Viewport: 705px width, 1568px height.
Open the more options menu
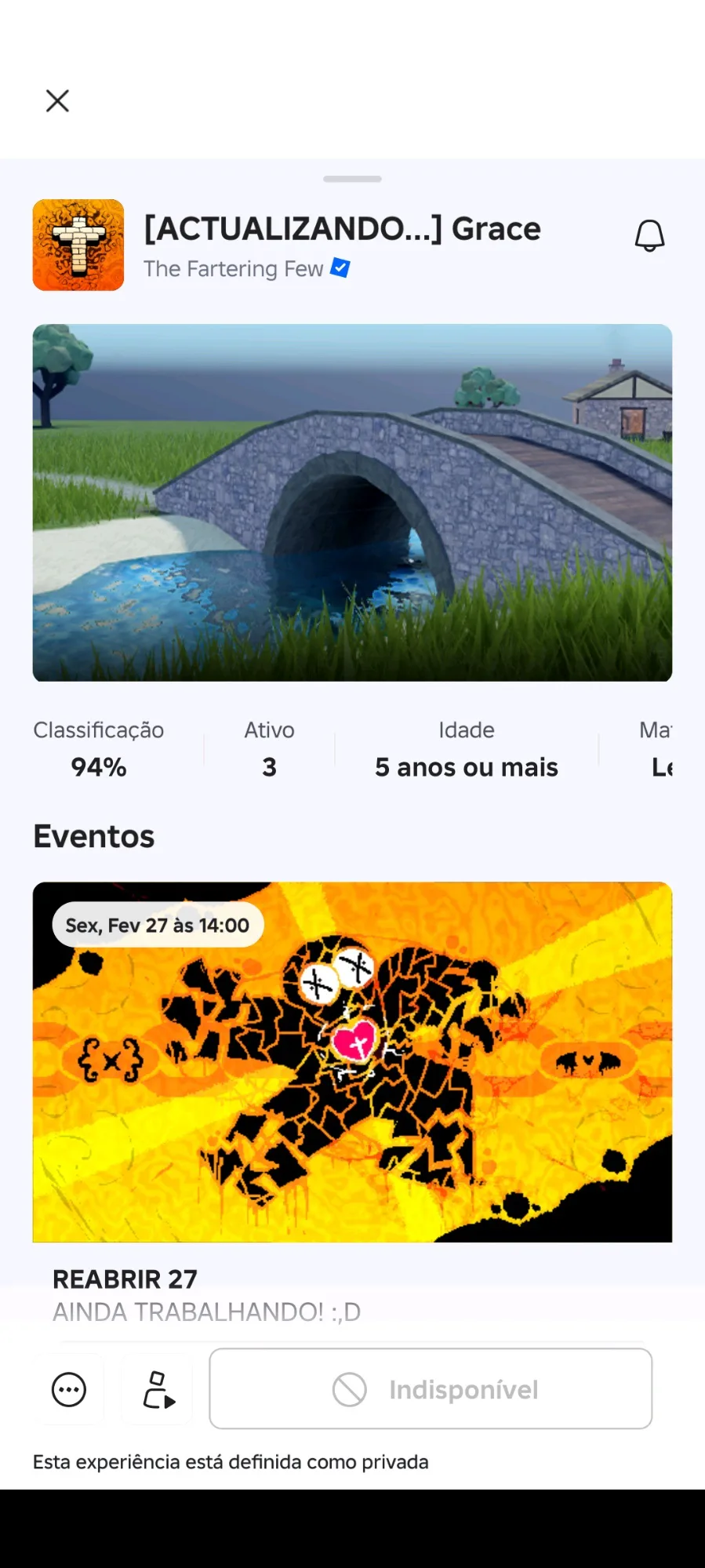coord(69,1390)
